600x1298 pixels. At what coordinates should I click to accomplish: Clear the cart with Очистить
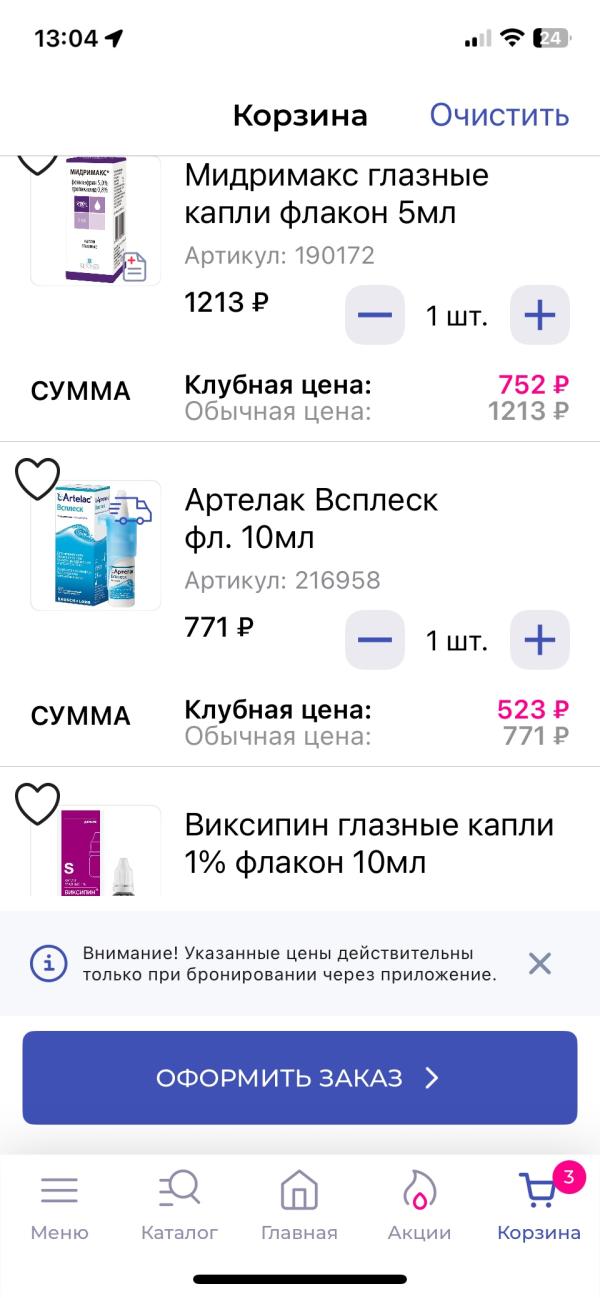coord(499,115)
